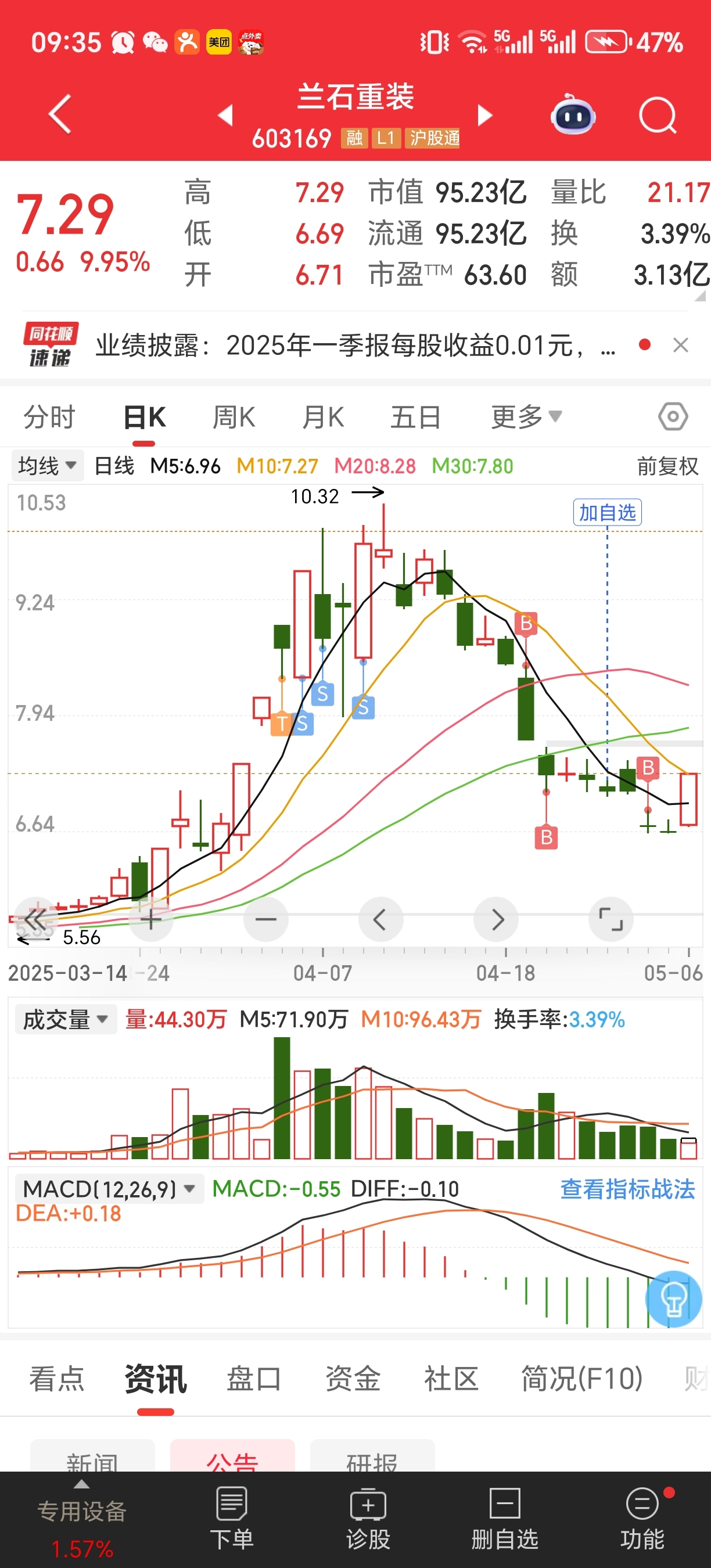Expand chart to fullscreen
Screen dimensions: 711x1568
tap(611, 919)
